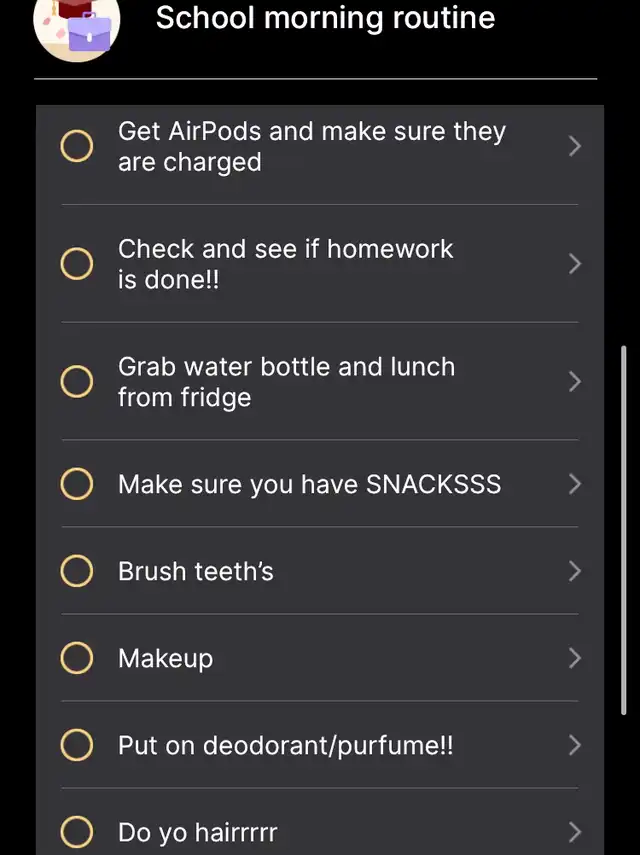Open the 'Do yo hairrrrr' task
640x855 pixels.
tap(574, 832)
